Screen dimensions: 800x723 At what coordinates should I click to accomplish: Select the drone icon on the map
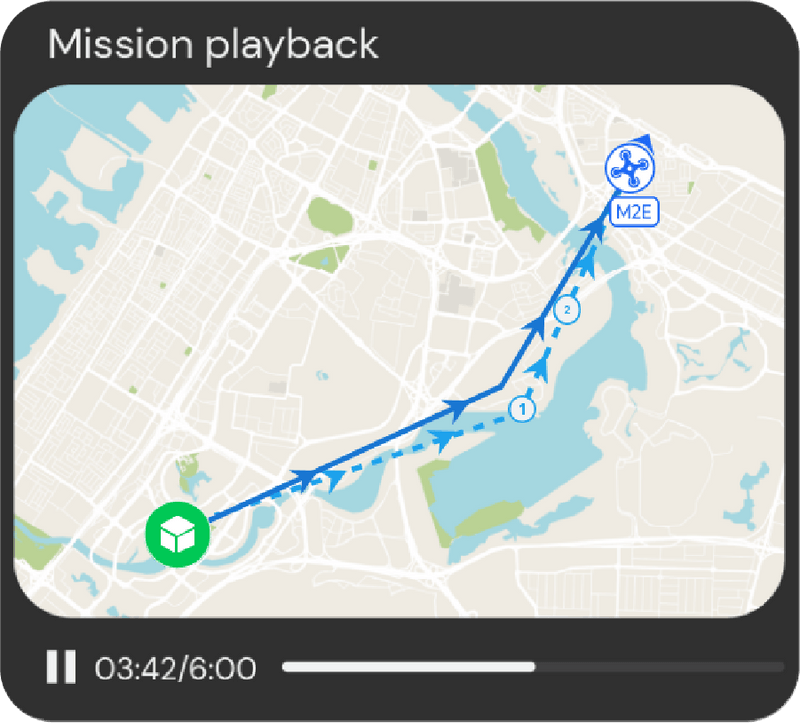click(x=630, y=169)
